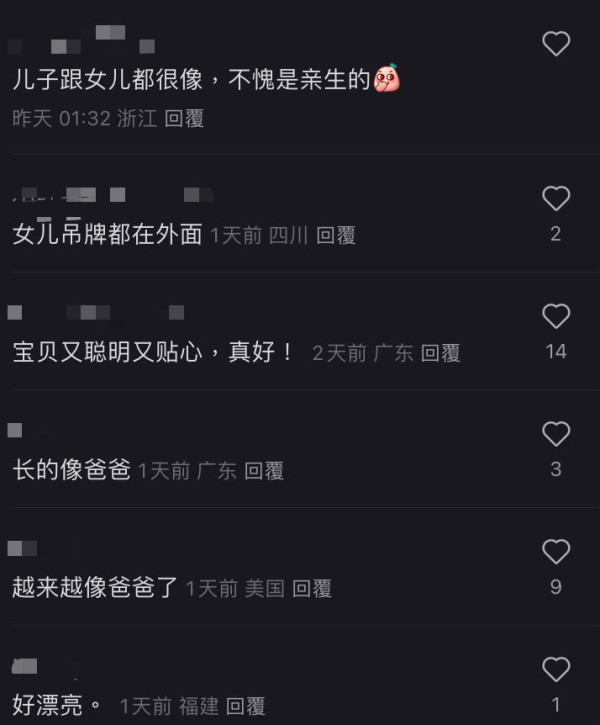Viewport: 600px width, 725px height.
Task: Reply to '宝贝又聪明又贴心，真好！'
Action: pos(440,353)
